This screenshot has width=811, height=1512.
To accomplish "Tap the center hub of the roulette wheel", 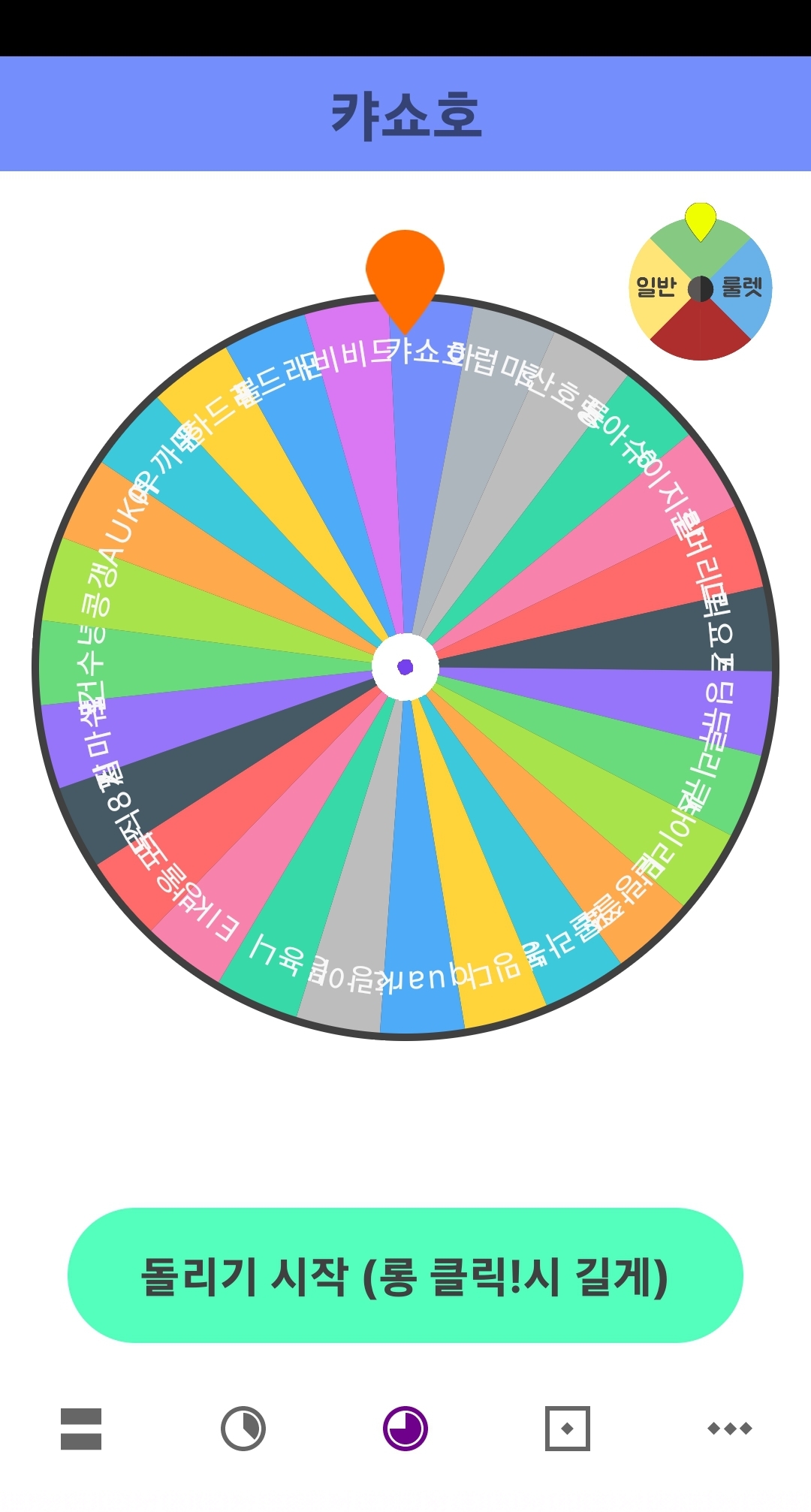I will point(405,667).
